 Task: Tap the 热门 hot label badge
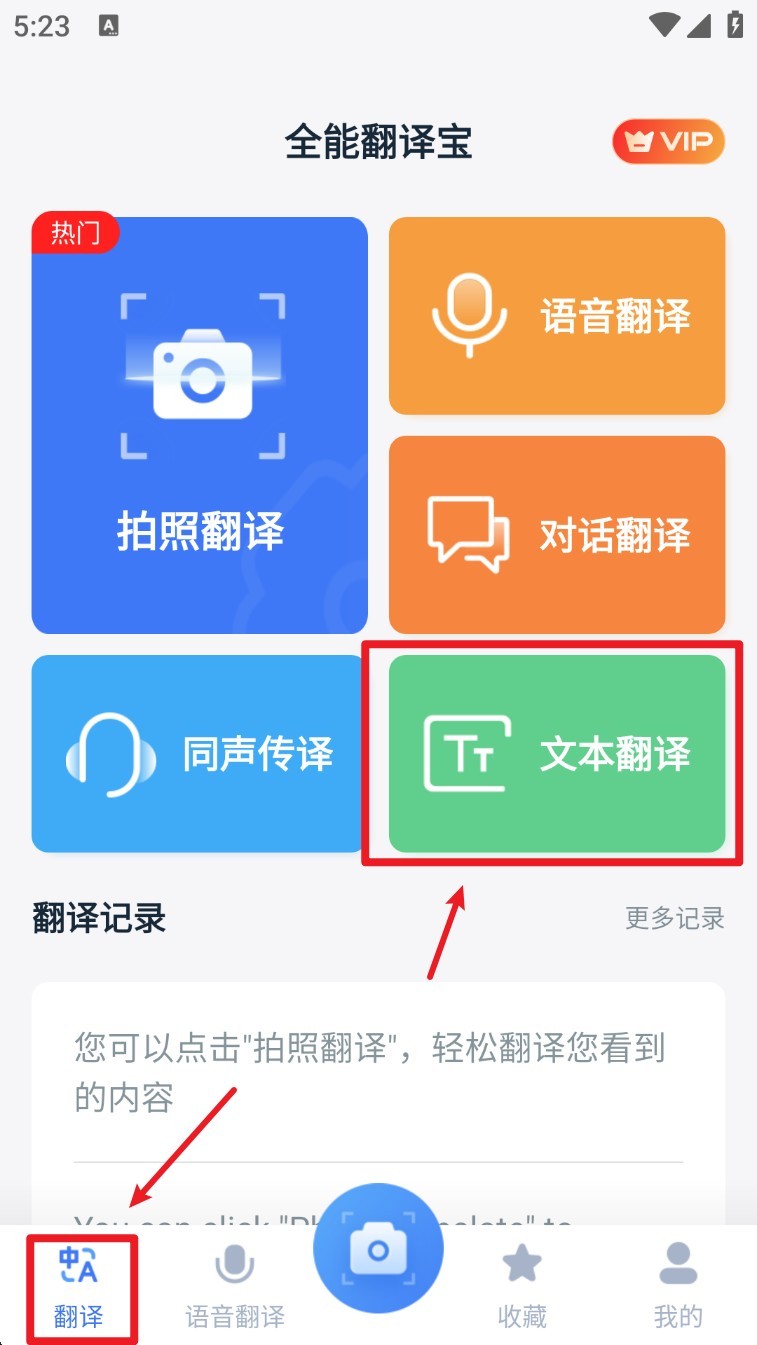tap(76, 231)
